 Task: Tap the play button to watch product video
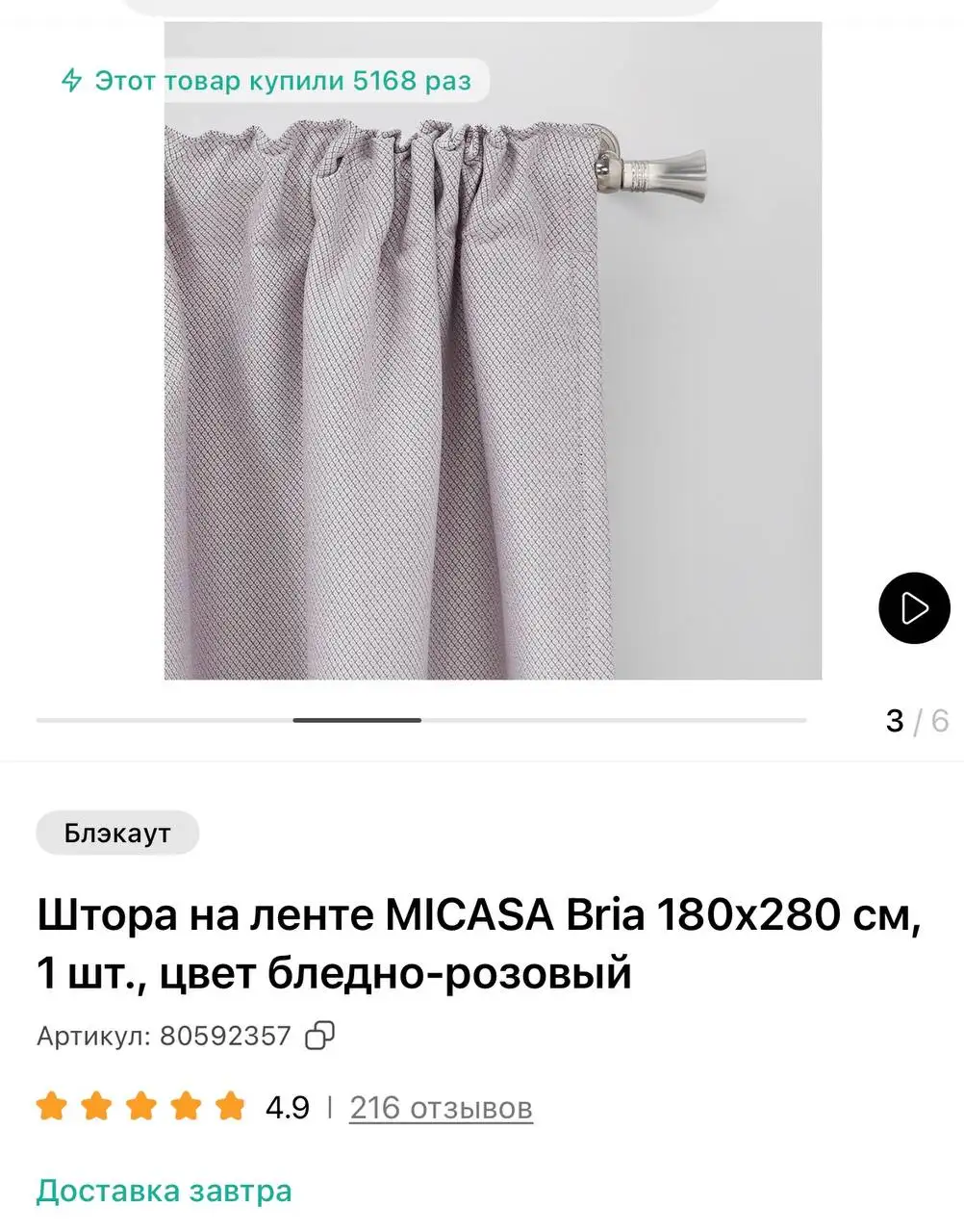click(x=913, y=607)
